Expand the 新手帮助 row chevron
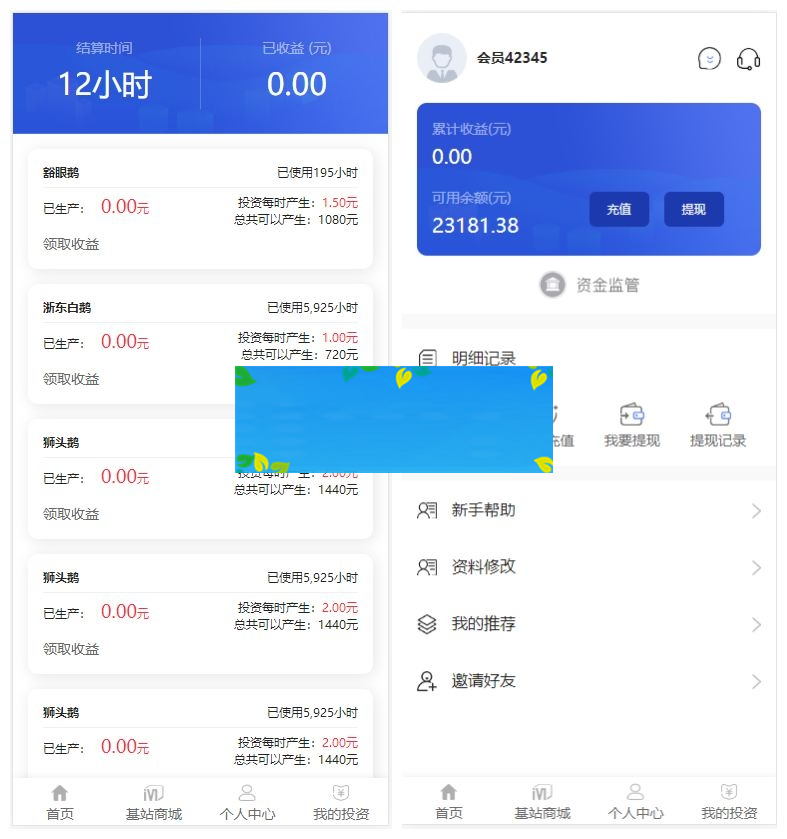The image size is (787, 839). pos(757,510)
